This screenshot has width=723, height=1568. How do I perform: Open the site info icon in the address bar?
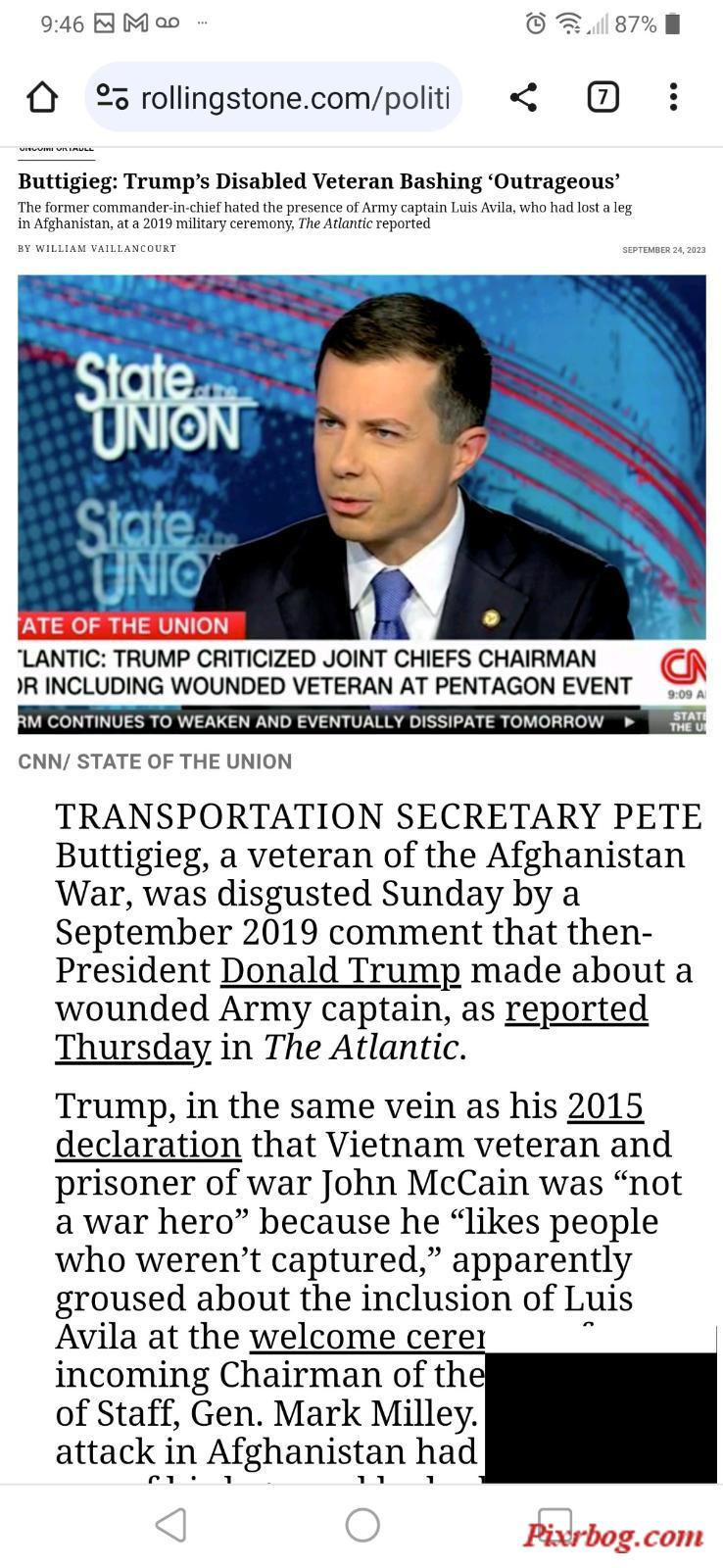point(113,97)
